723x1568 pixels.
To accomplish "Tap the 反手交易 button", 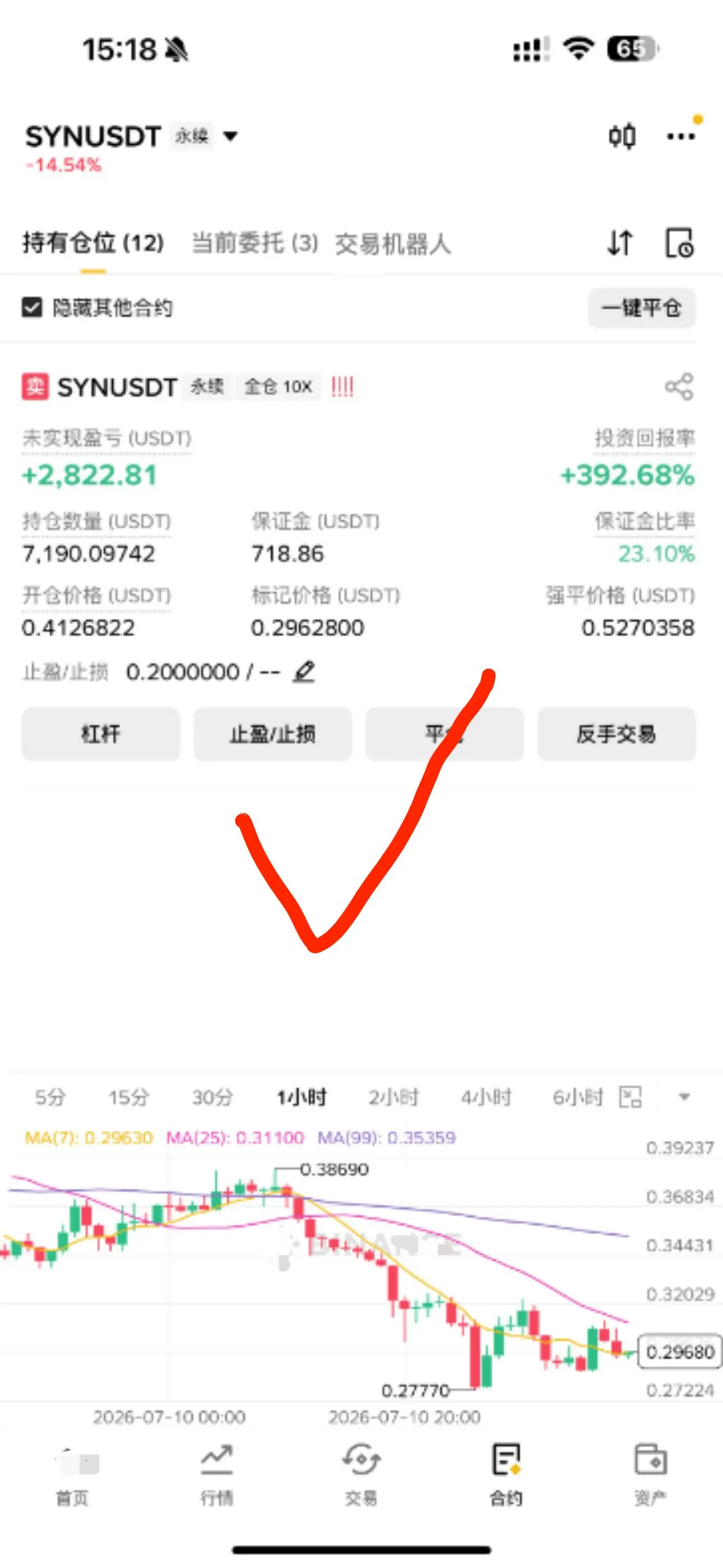I will pos(616,734).
